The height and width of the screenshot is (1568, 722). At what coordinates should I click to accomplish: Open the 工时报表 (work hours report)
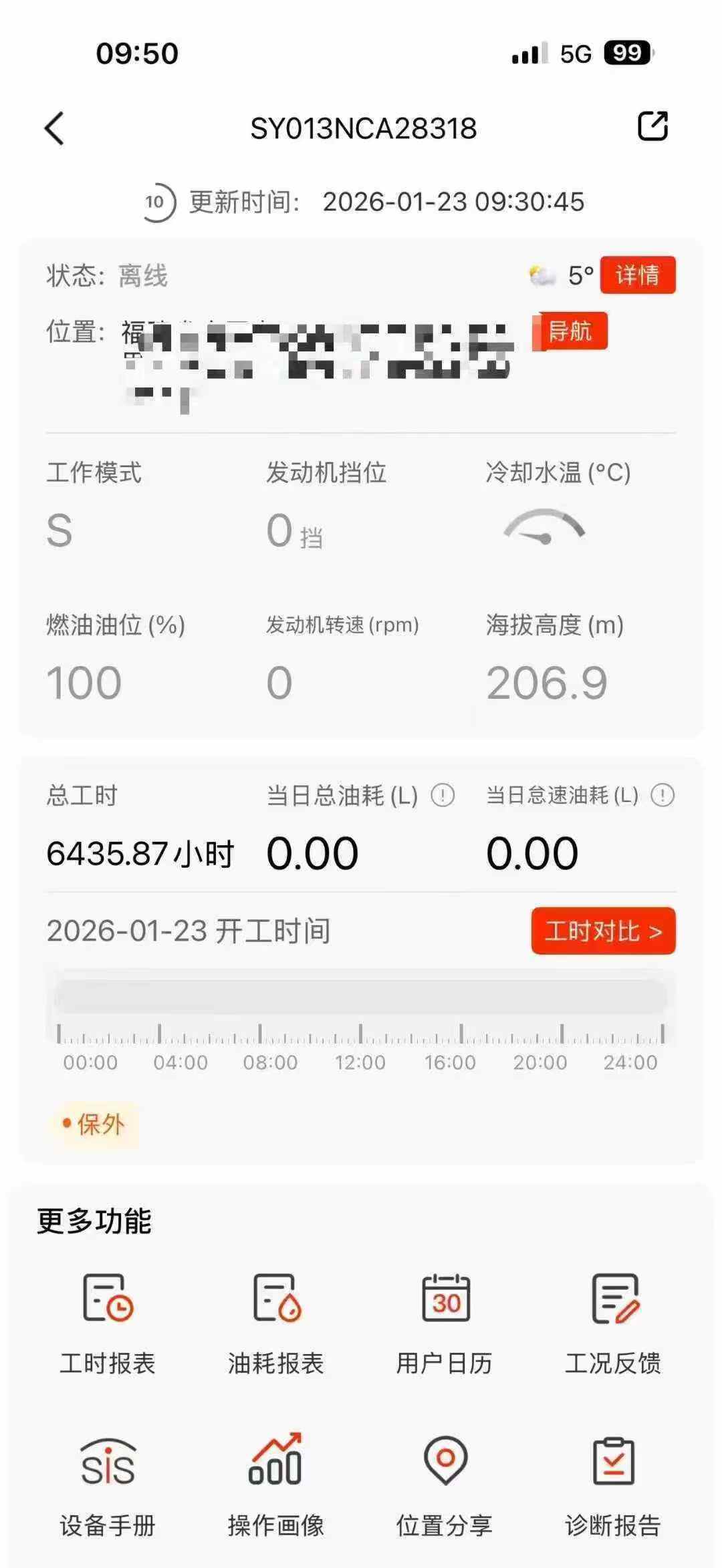[107, 1319]
